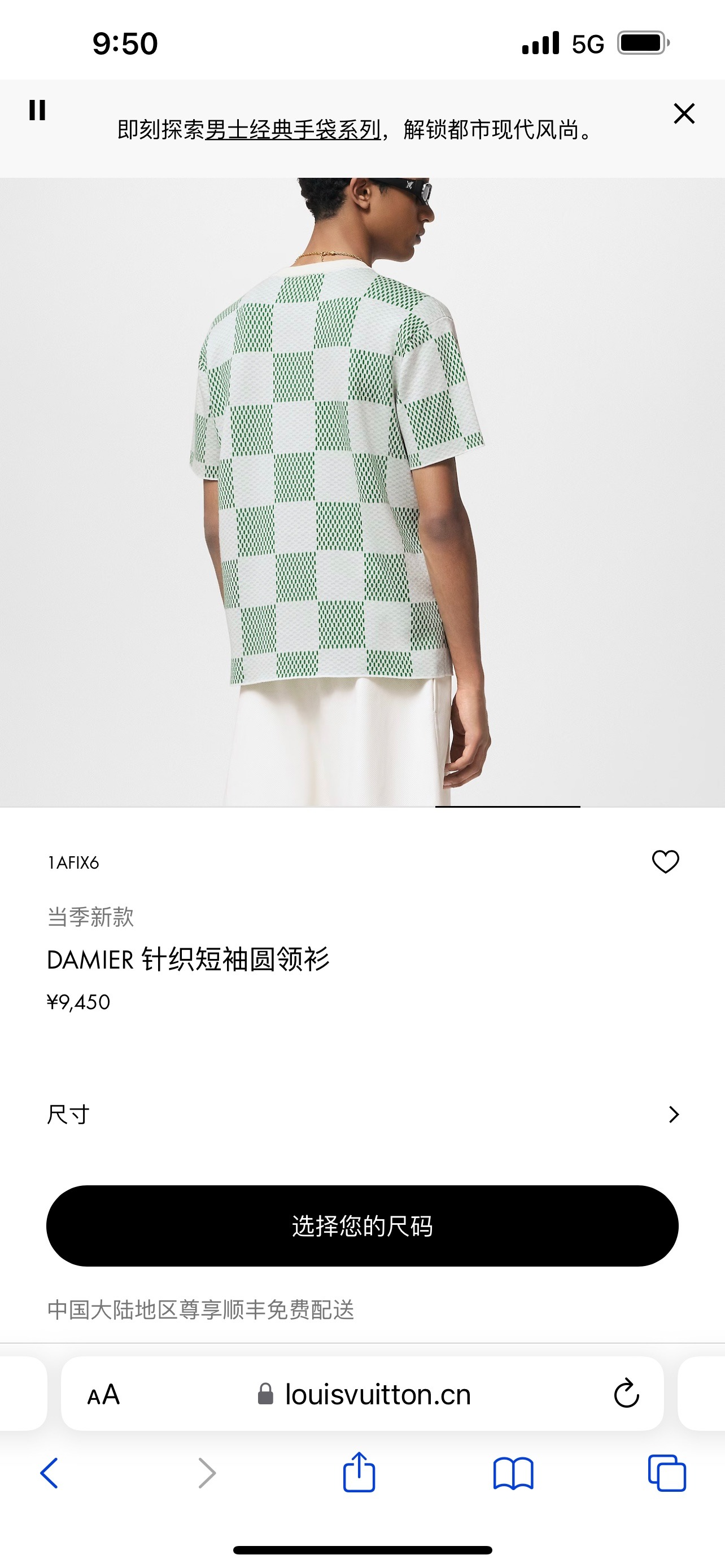Image resolution: width=725 pixels, height=1568 pixels.
Task: Reload the louisvuitton.cn page
Action: pos(626,1394)
